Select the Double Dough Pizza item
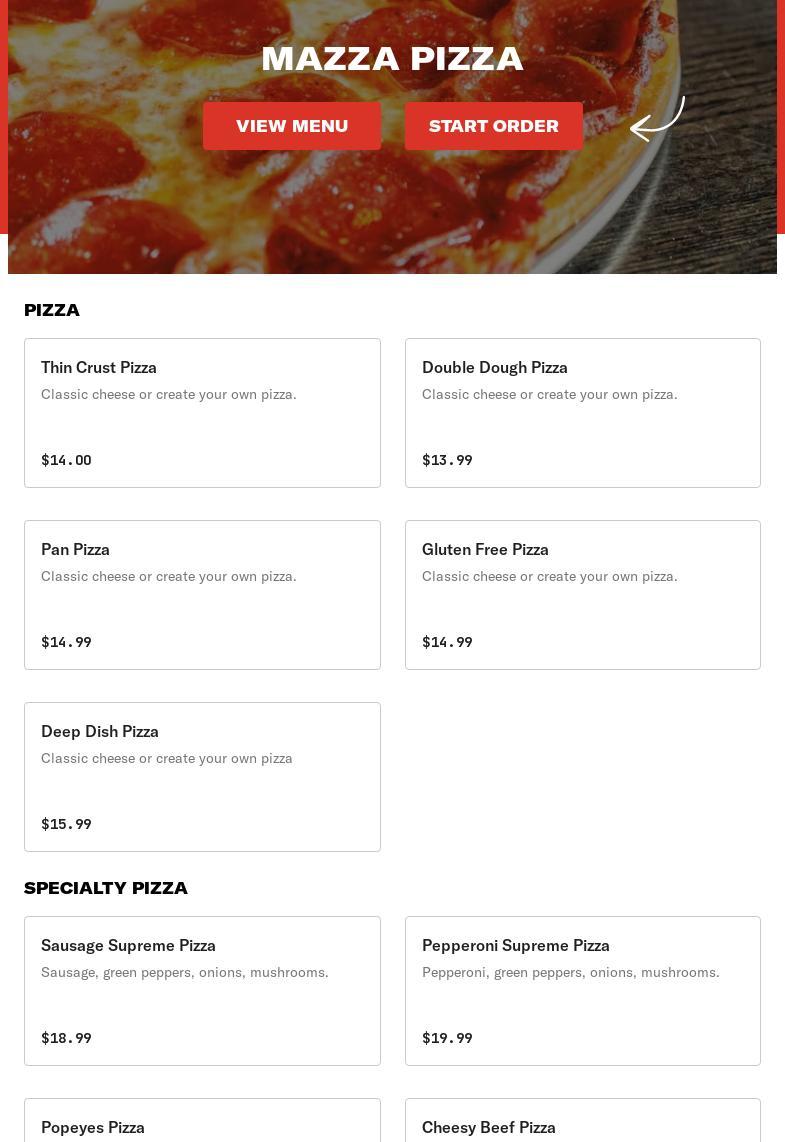The image size is (785, 1142). point(582,412)
